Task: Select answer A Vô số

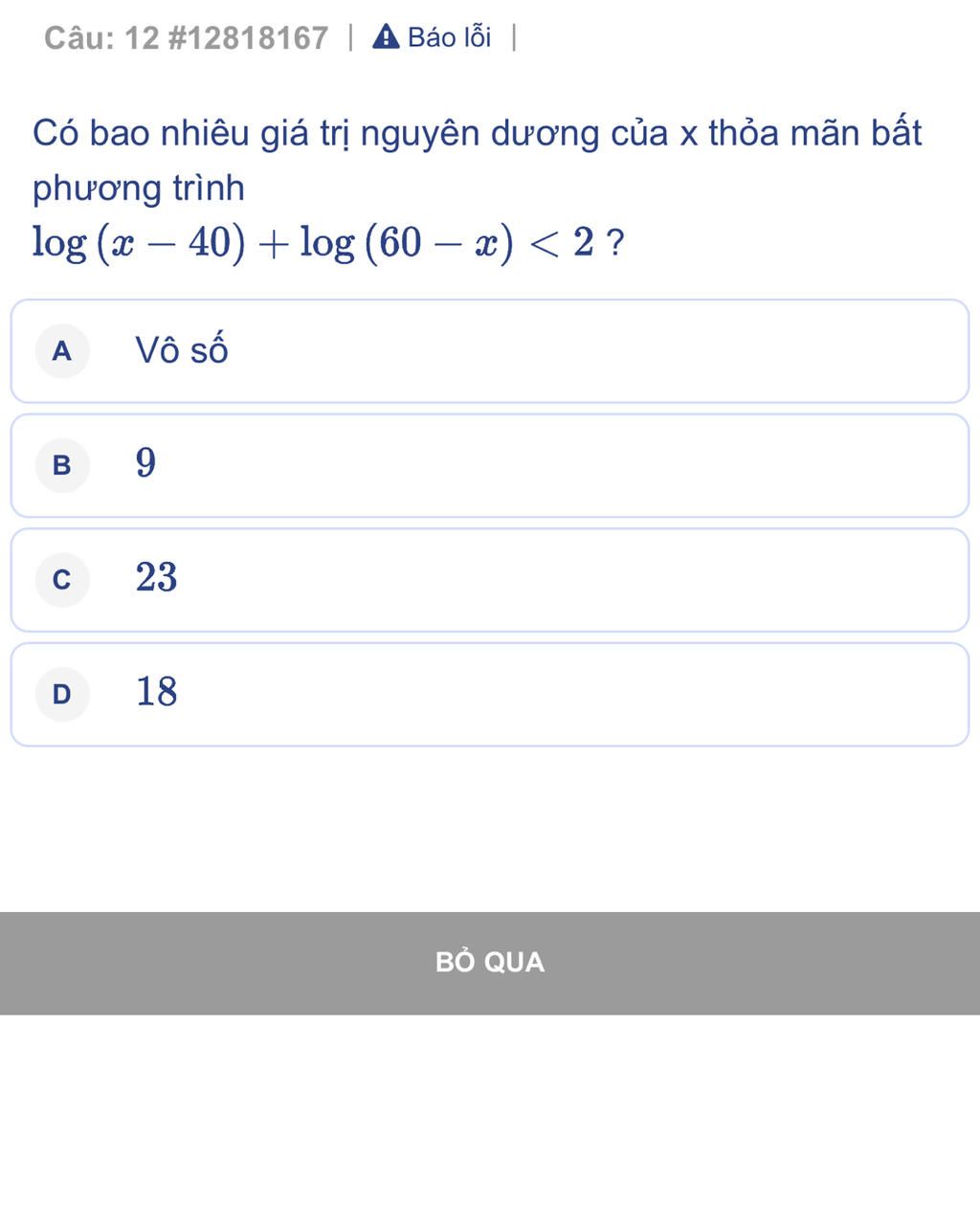Action: click(489, 351)
